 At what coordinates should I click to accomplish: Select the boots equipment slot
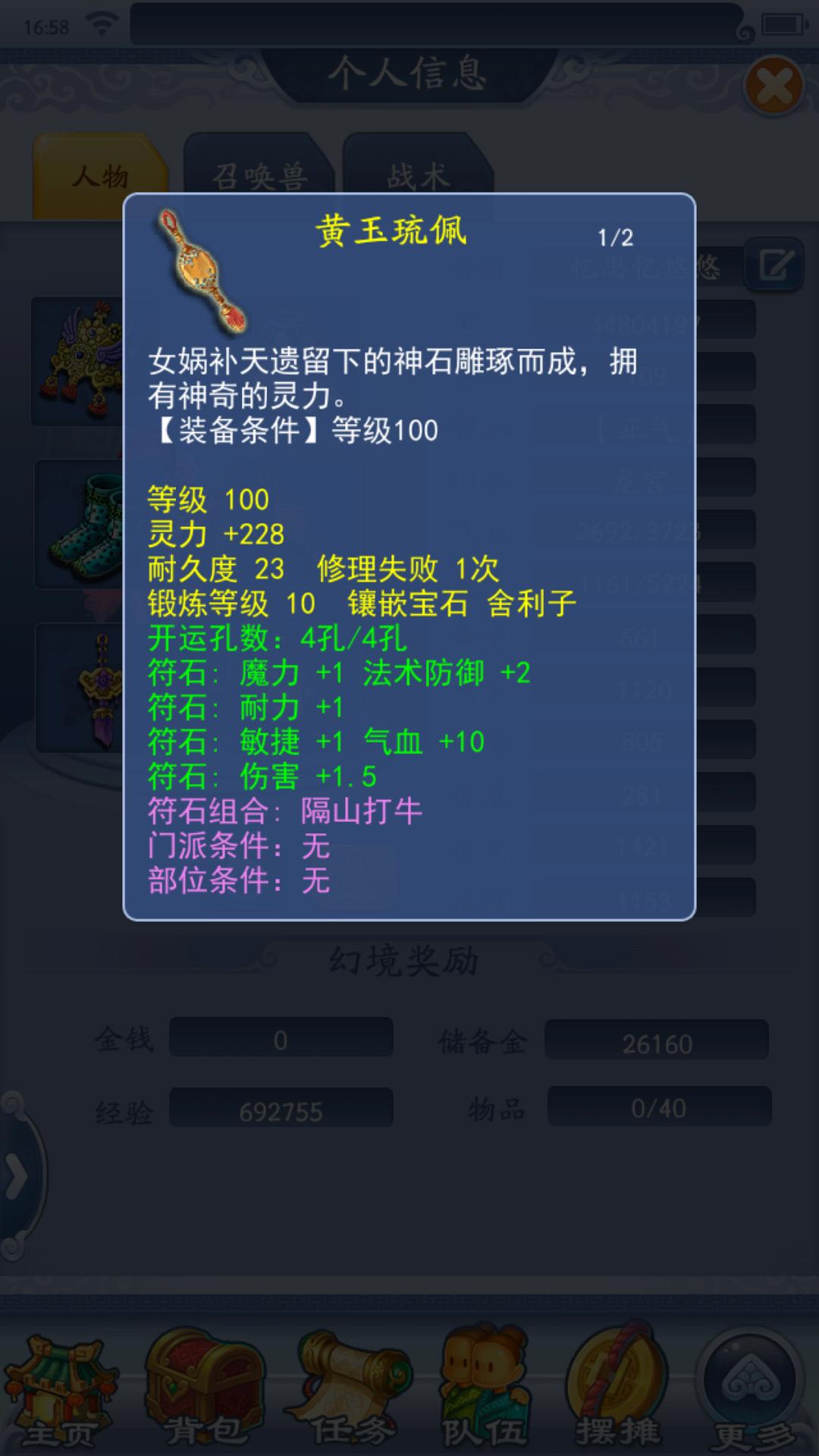tap(79, 525)
